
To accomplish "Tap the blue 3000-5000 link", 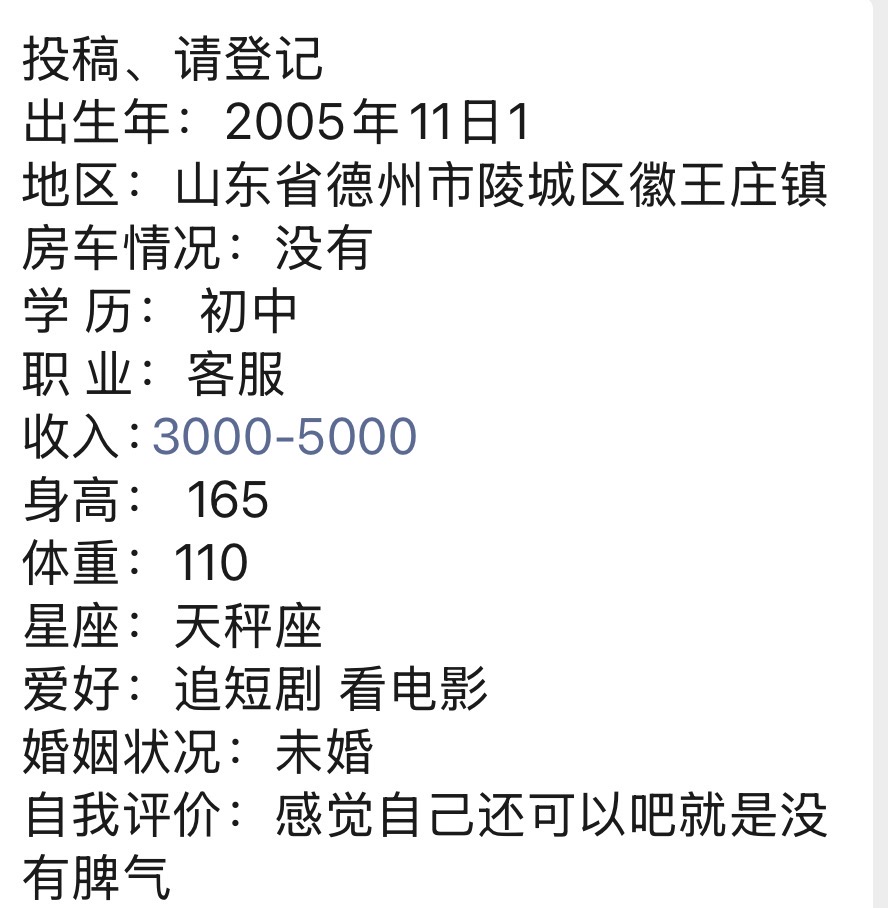I will click(284, 437).
